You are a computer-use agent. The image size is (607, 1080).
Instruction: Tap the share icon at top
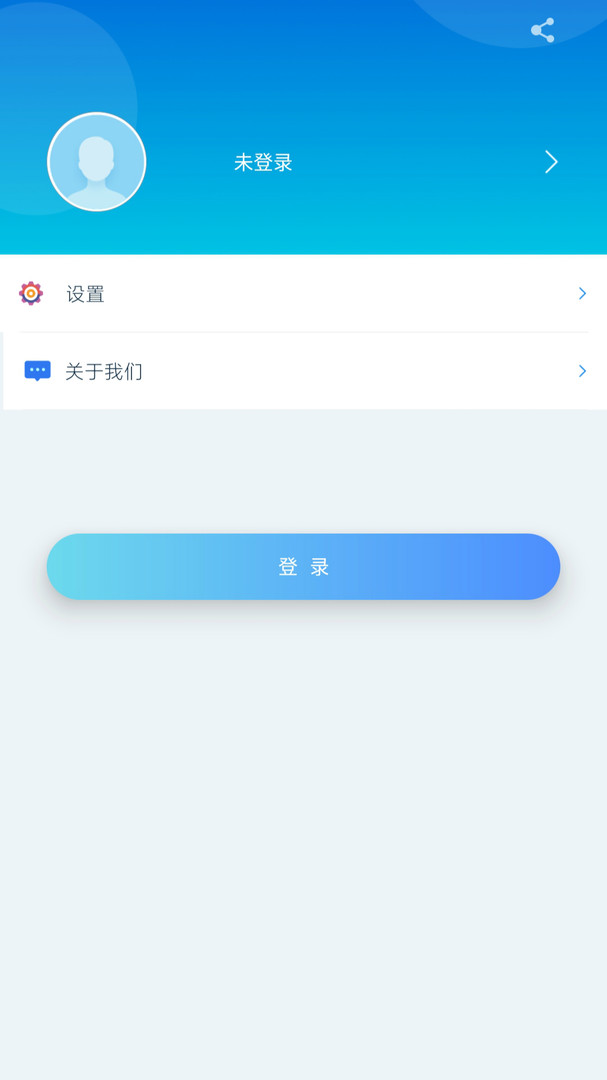point(542,30)
